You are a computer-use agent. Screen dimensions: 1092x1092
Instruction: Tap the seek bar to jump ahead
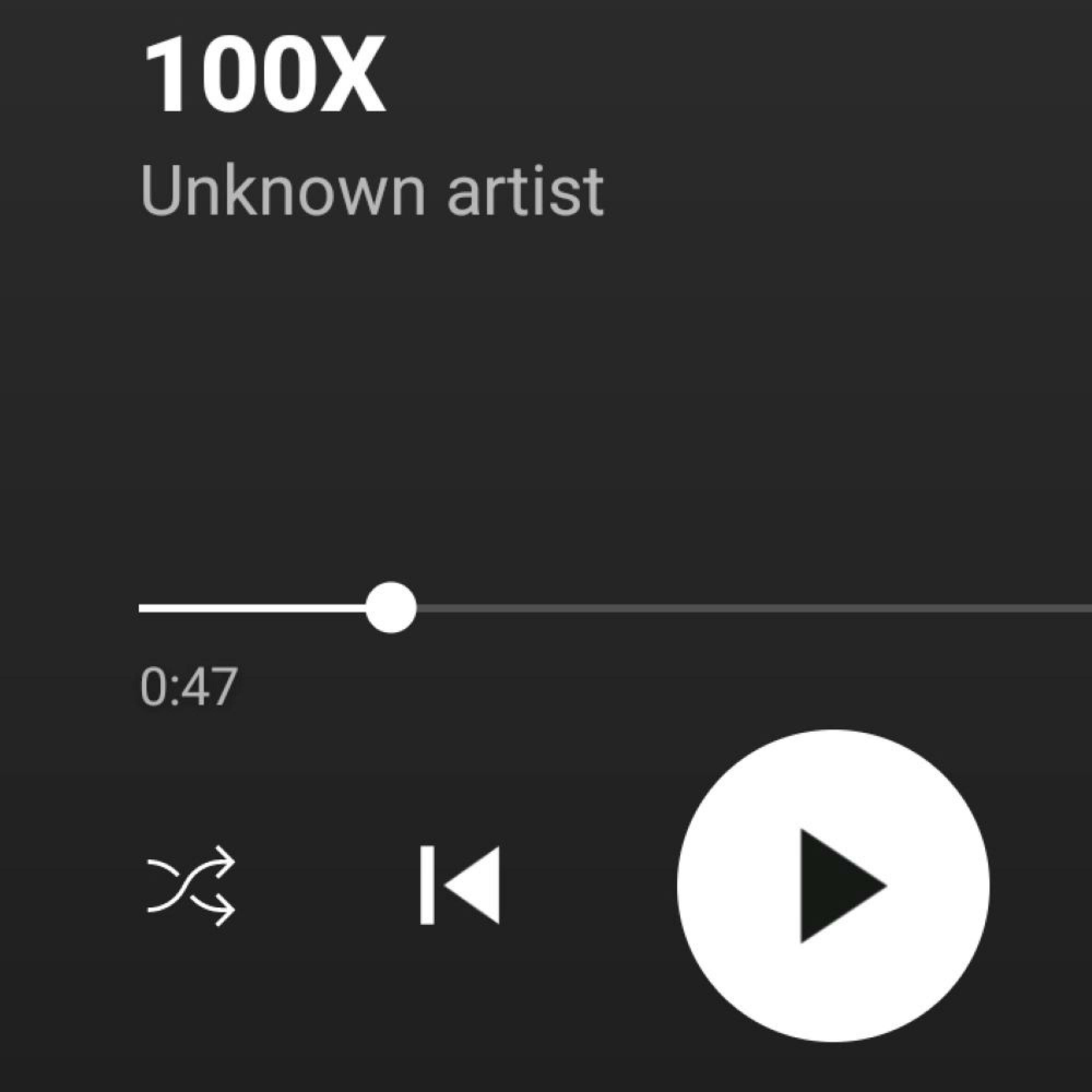(x=735, y=608)
